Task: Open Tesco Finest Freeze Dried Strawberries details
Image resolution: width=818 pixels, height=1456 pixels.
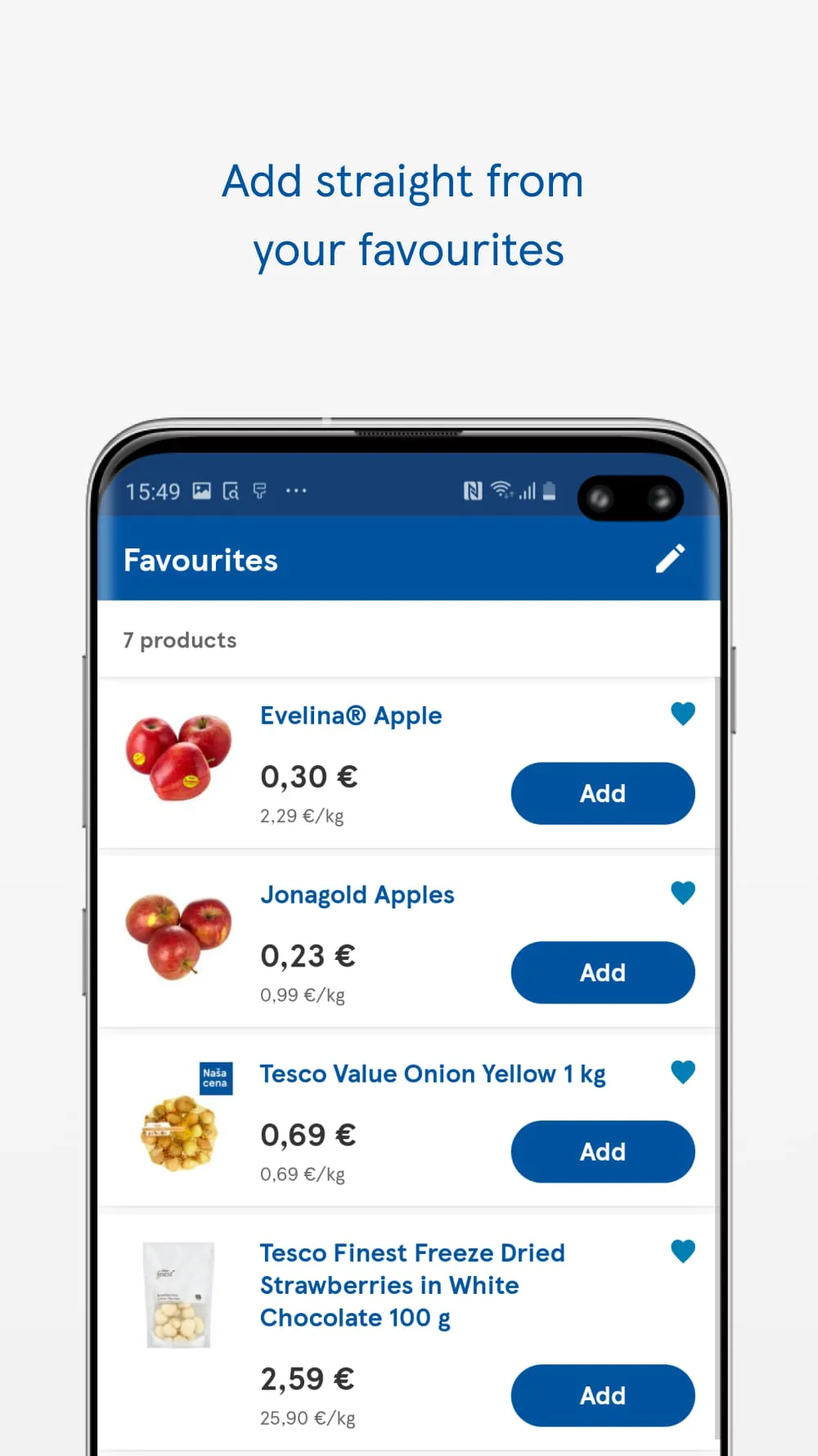Action: (411, 1285)
